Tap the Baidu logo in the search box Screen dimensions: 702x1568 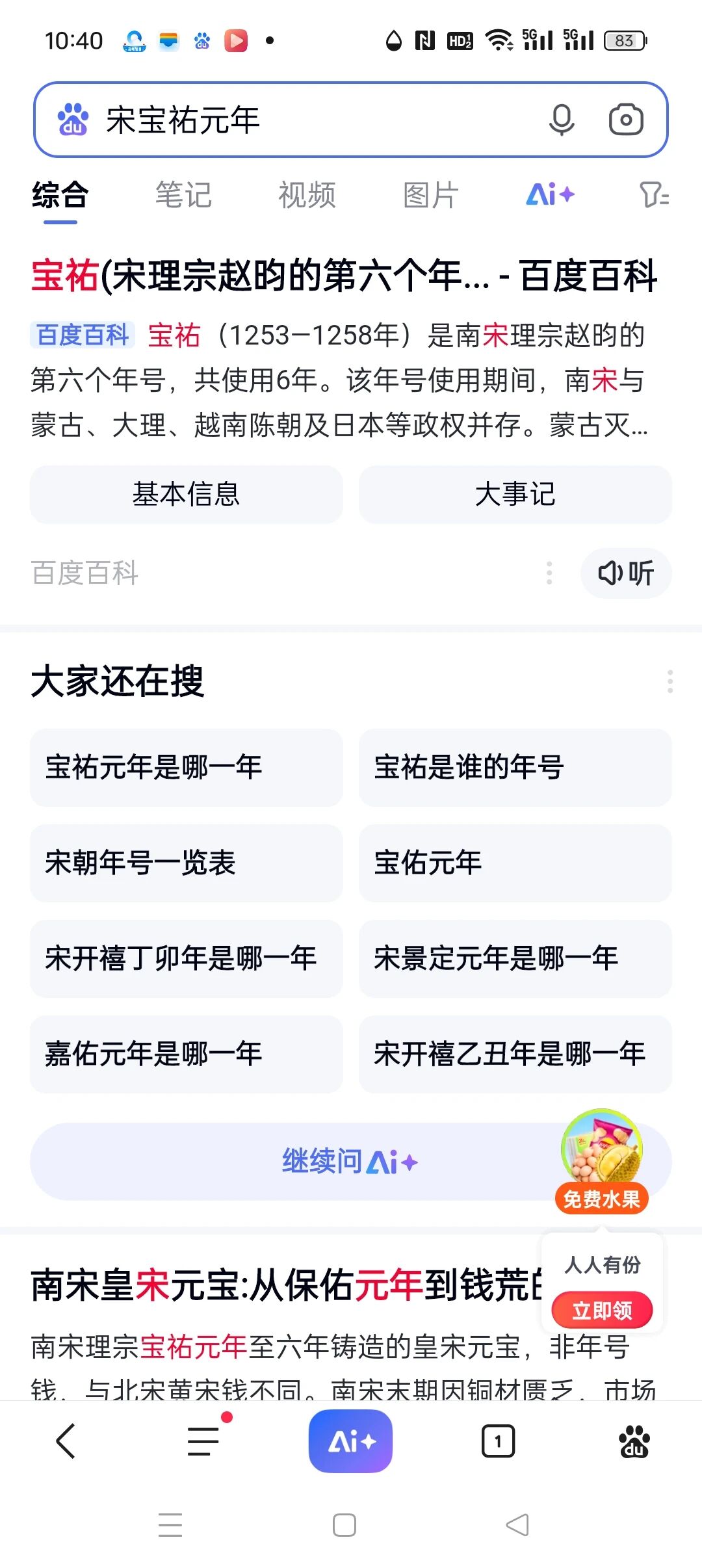coord(72,120)
